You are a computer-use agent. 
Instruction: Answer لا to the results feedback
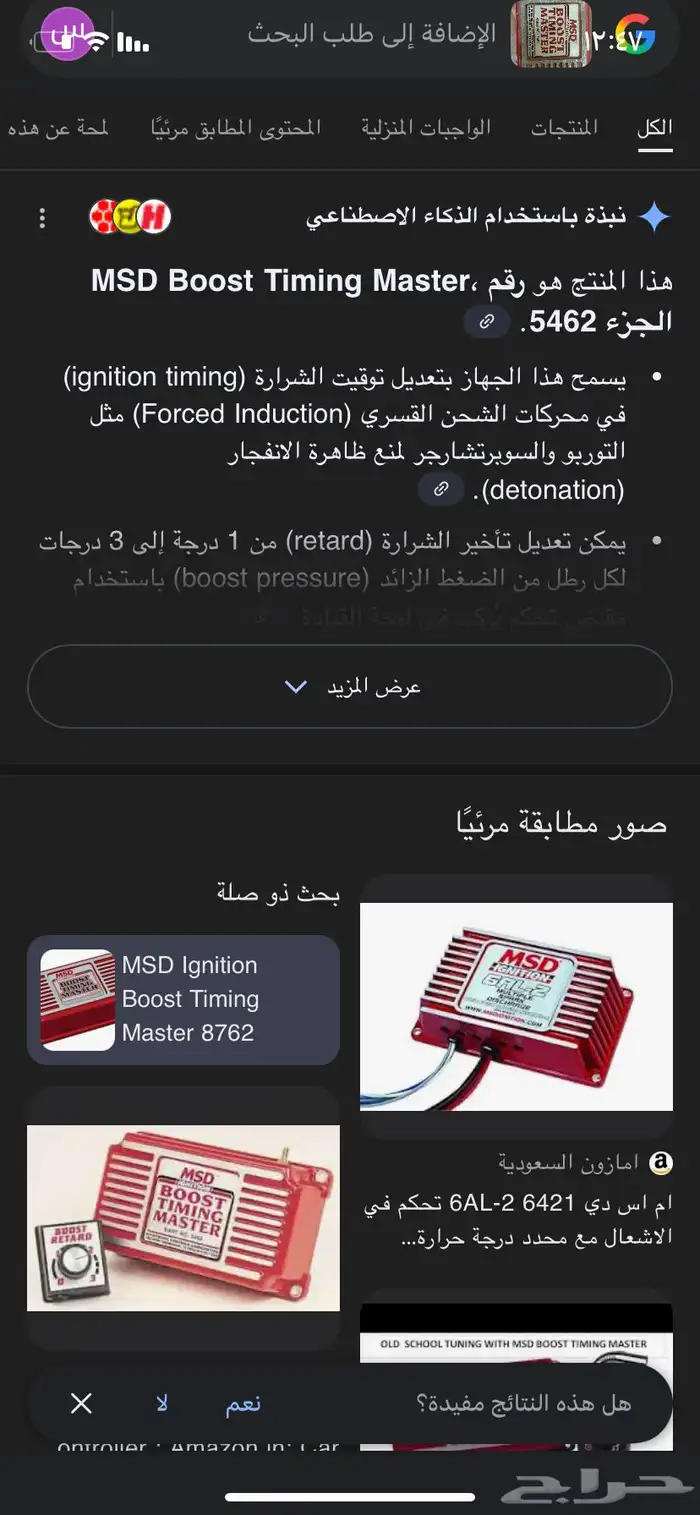tap(162, 1403)
